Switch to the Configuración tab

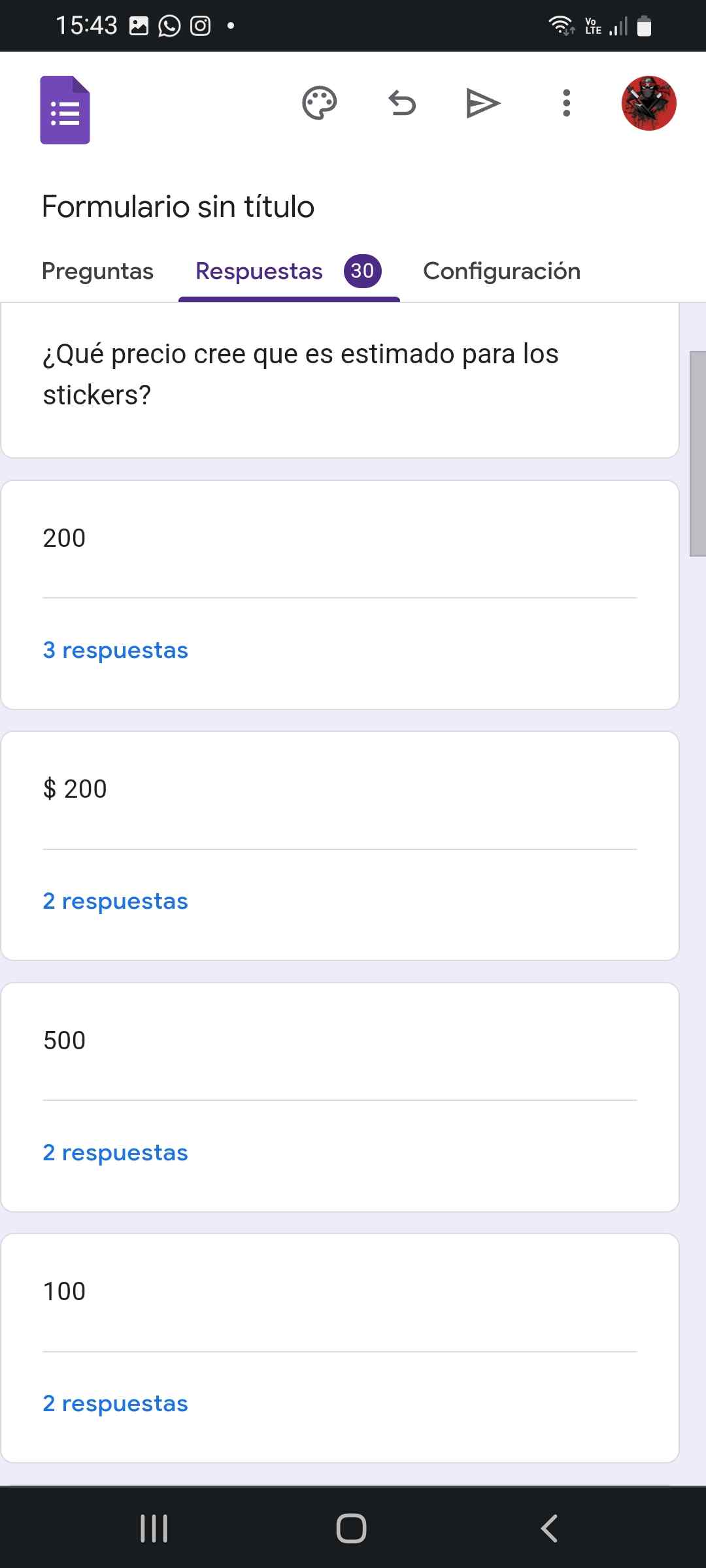(501, 271)
